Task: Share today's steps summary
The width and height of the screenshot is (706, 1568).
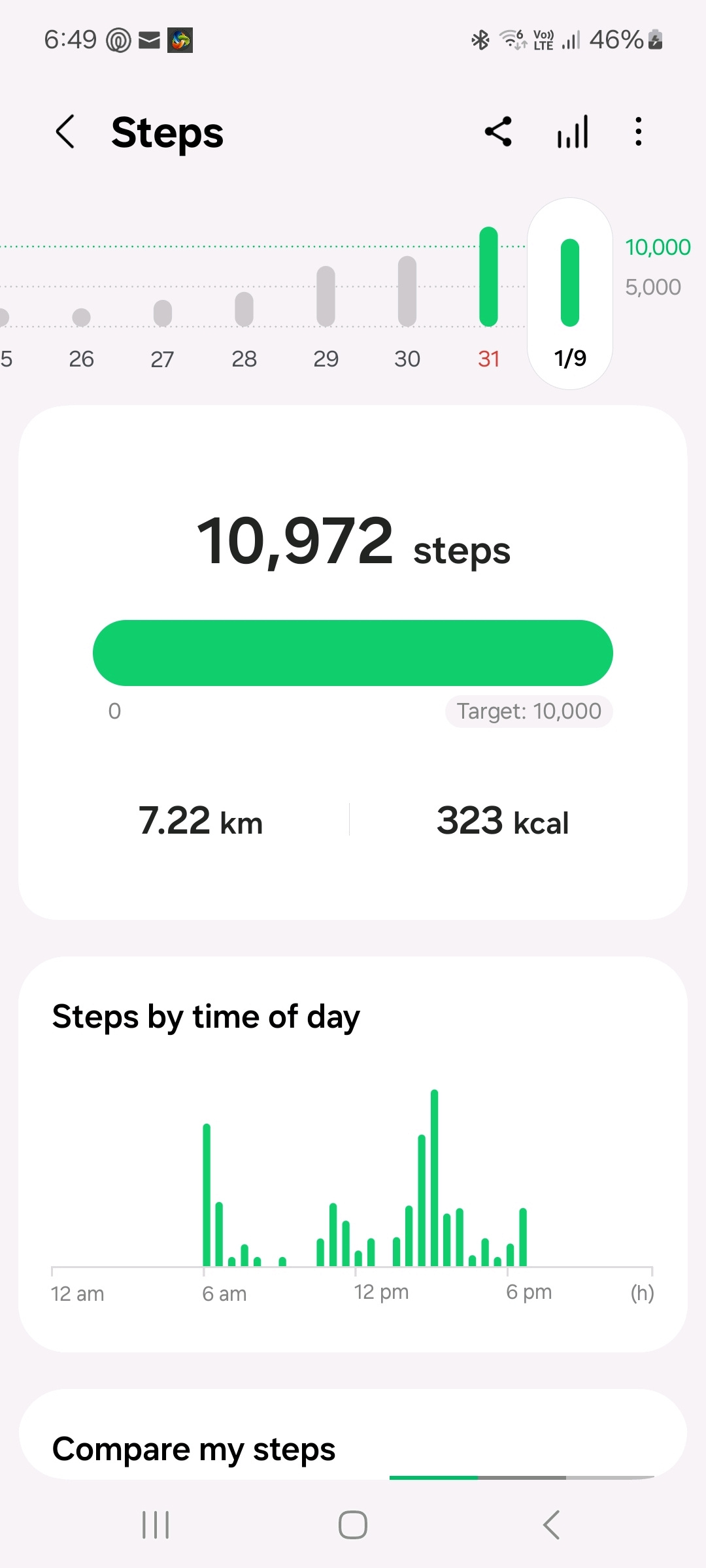Action: [x=498, y=132]
